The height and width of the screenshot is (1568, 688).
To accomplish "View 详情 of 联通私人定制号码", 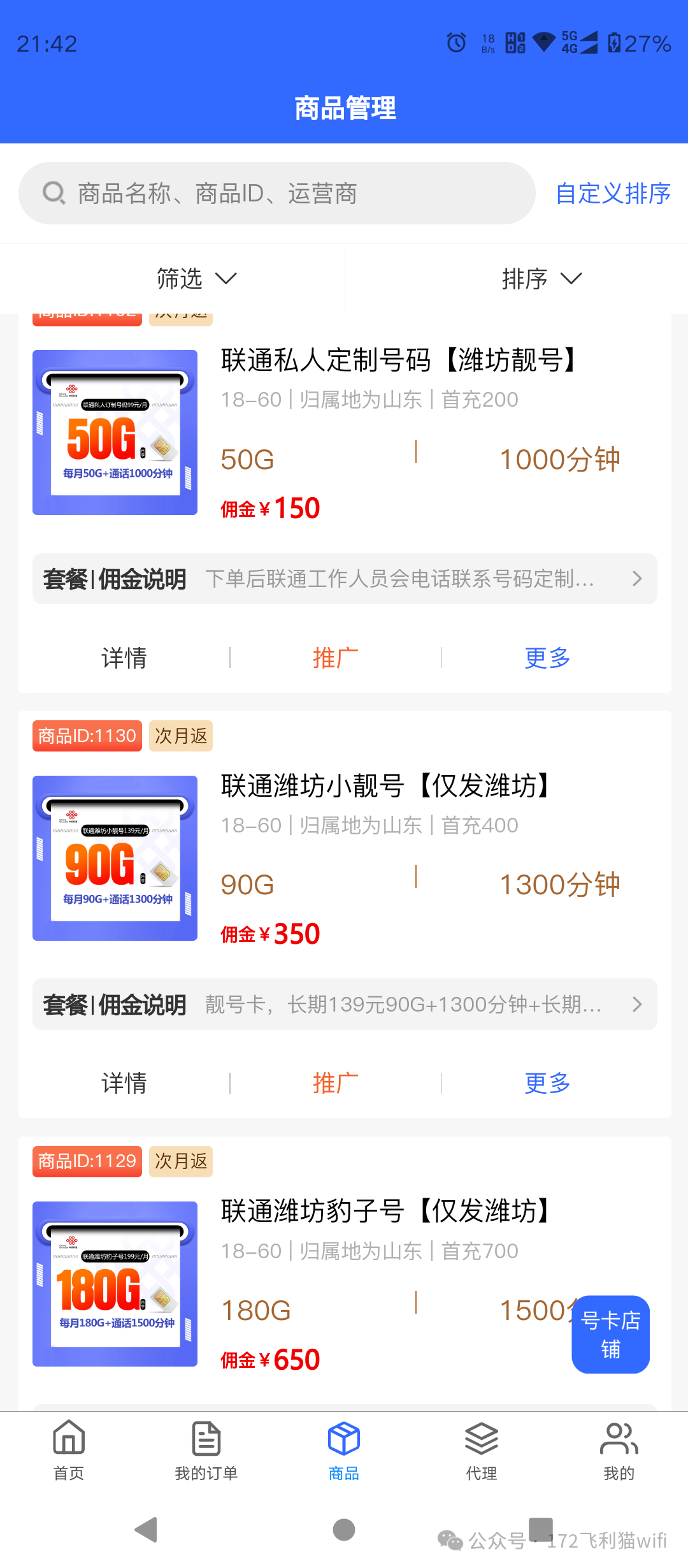I will click(124, 658).
